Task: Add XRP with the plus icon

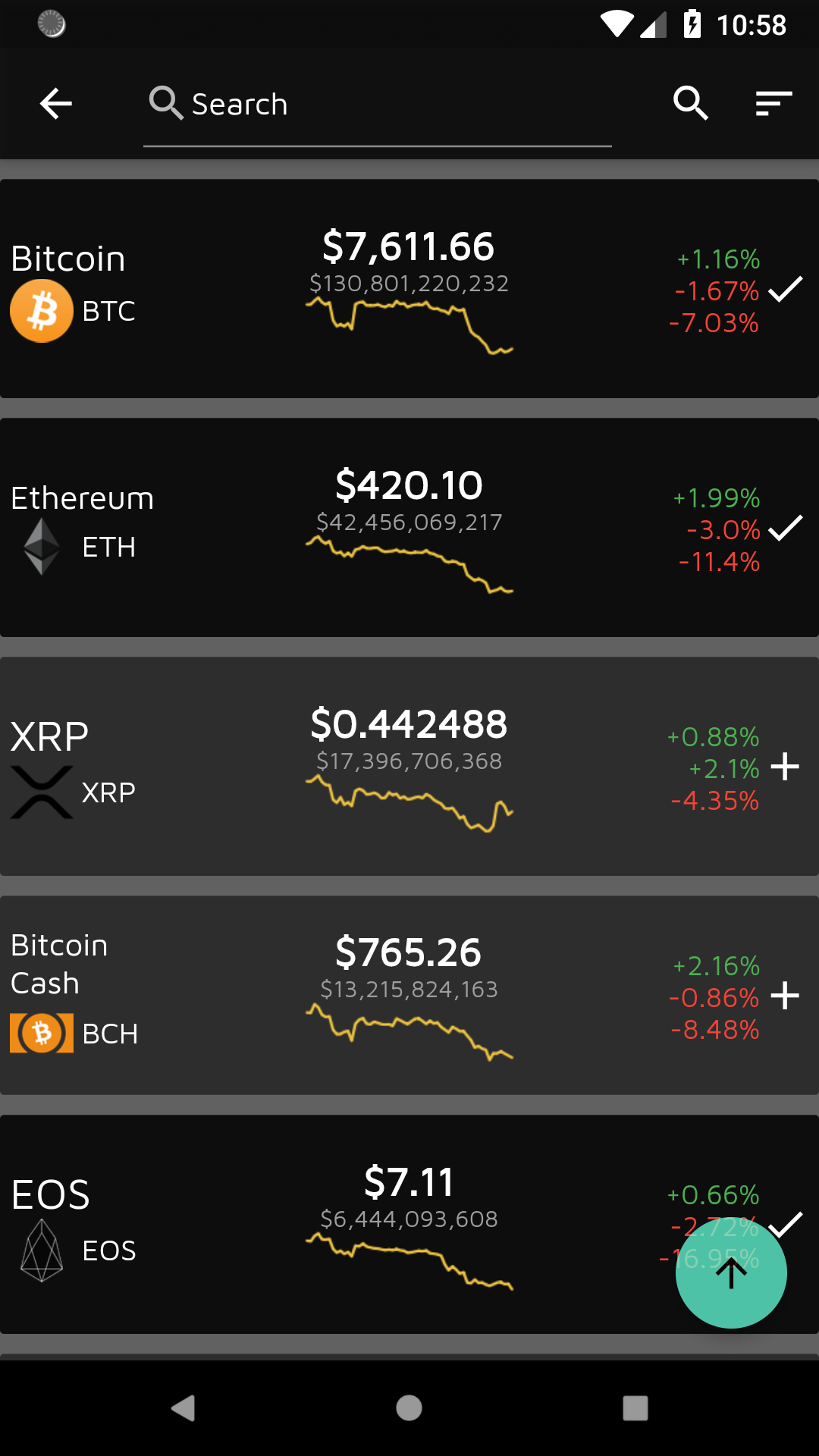Action: pos(785,767)
